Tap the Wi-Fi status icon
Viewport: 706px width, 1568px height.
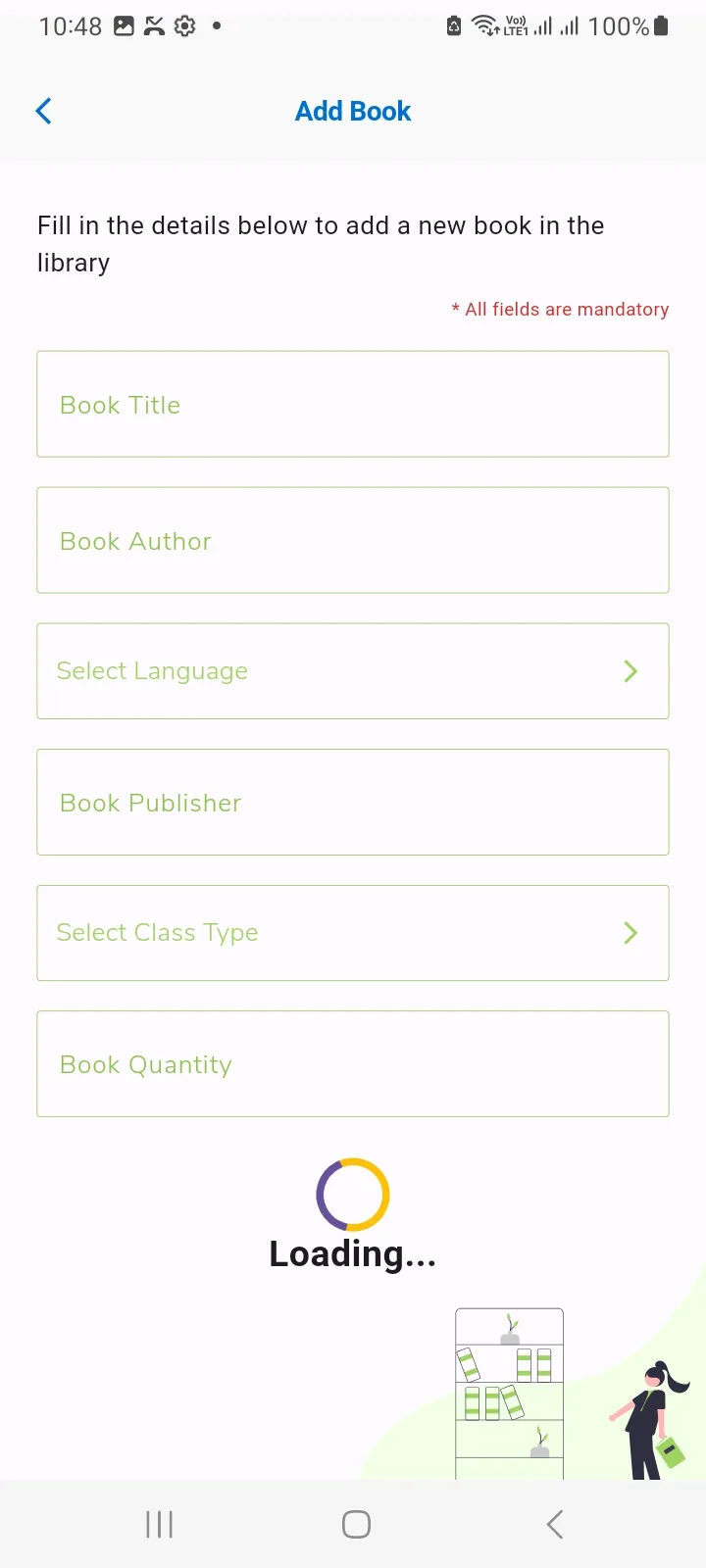(483, 24)
